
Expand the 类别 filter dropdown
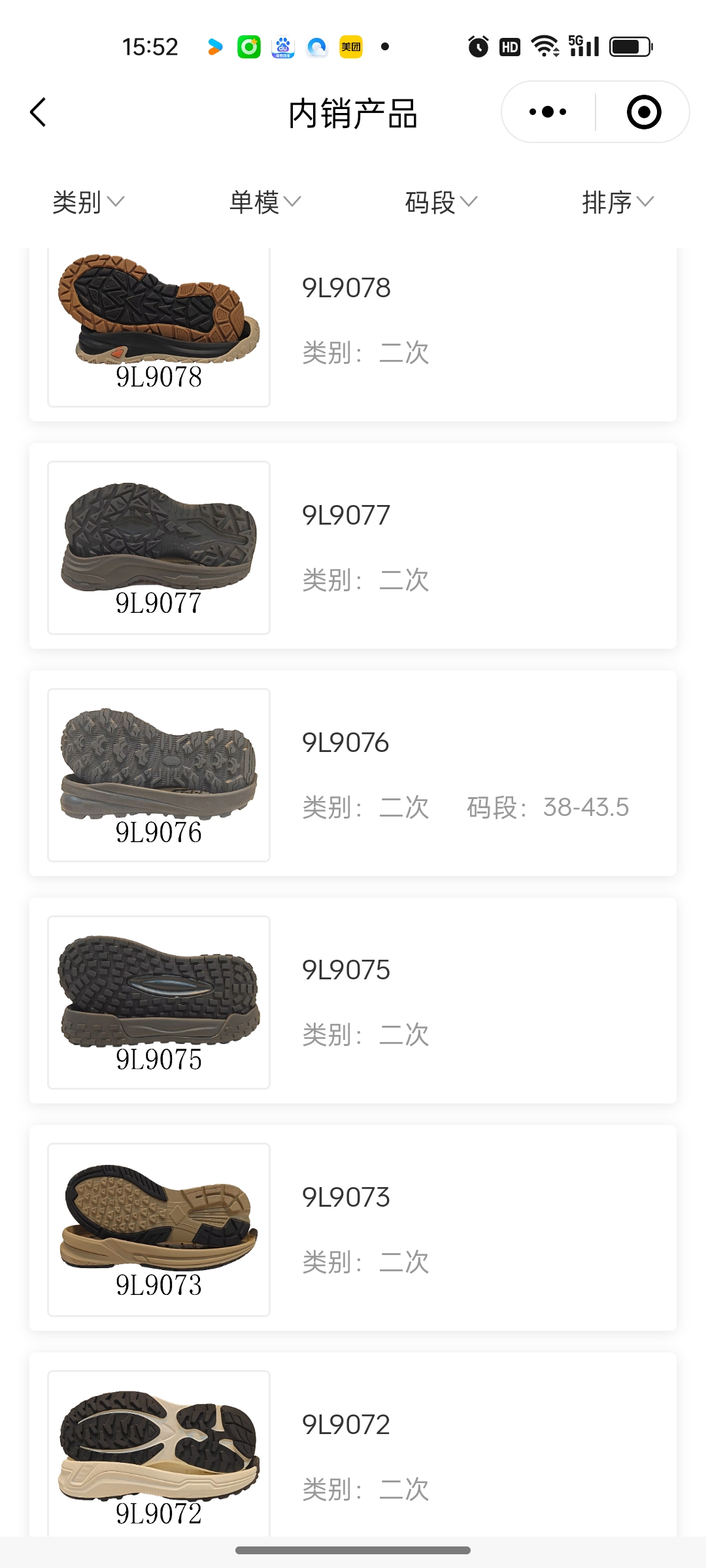tap(88, 202)
